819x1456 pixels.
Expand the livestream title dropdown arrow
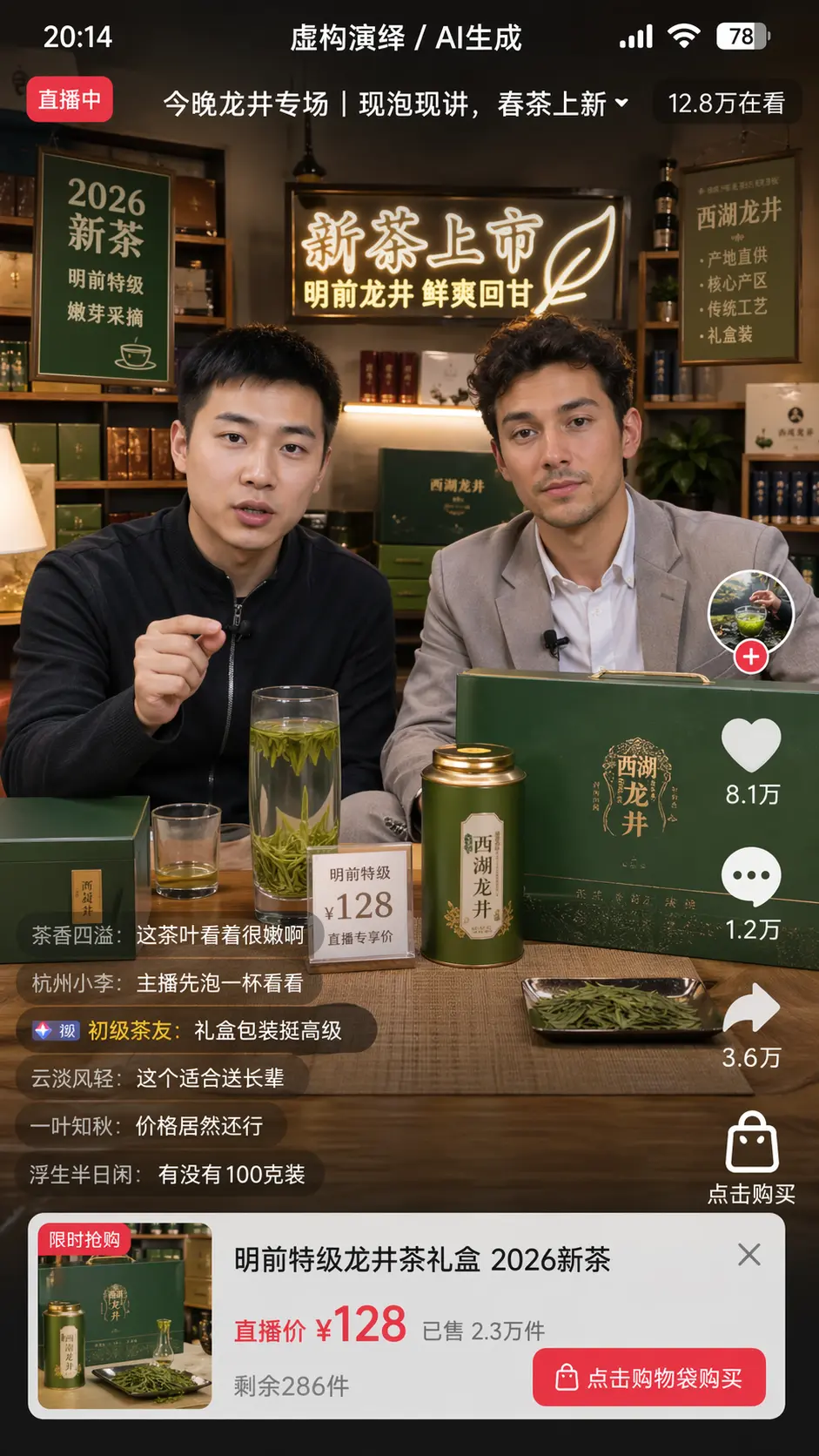(x=621, y=103)
